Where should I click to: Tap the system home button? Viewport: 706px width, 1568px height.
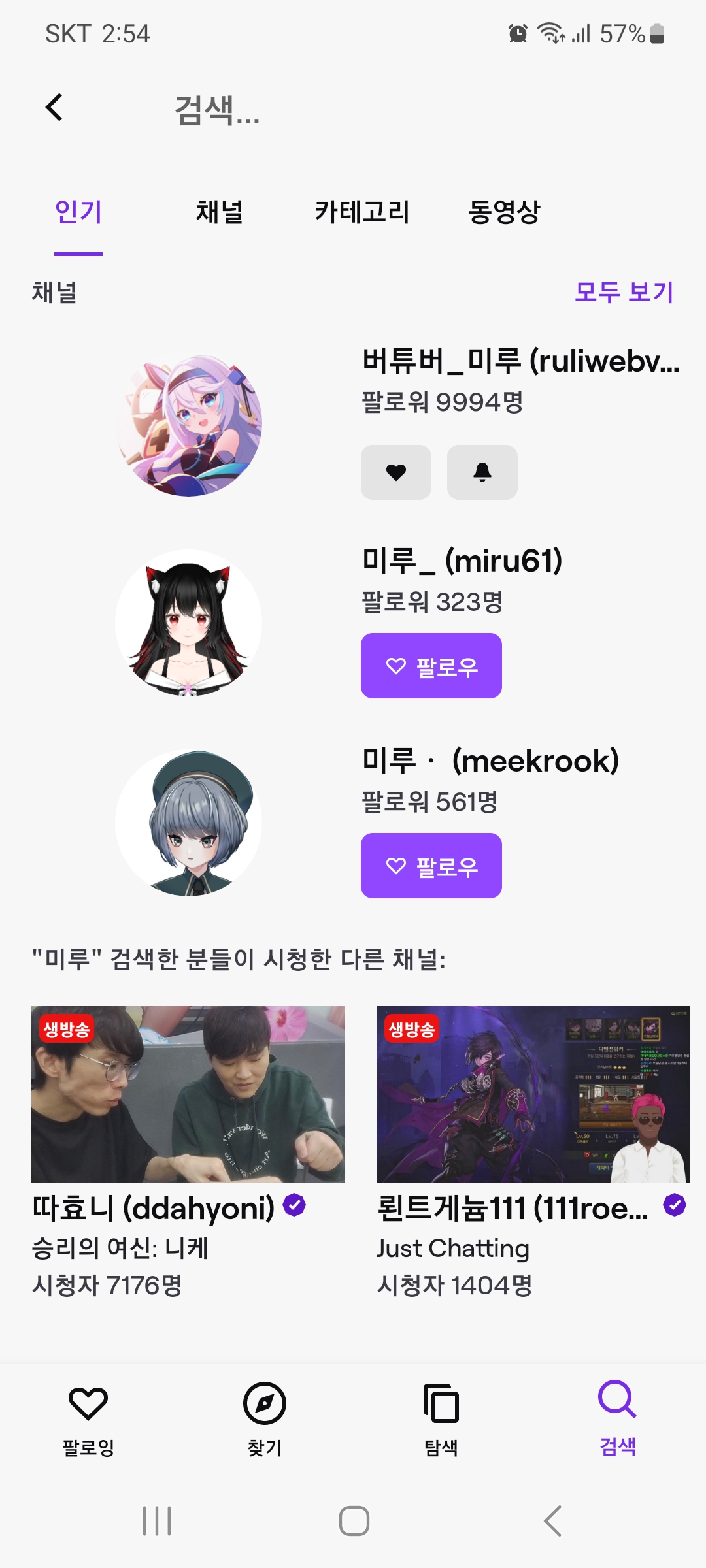(x=354, y=1521)
